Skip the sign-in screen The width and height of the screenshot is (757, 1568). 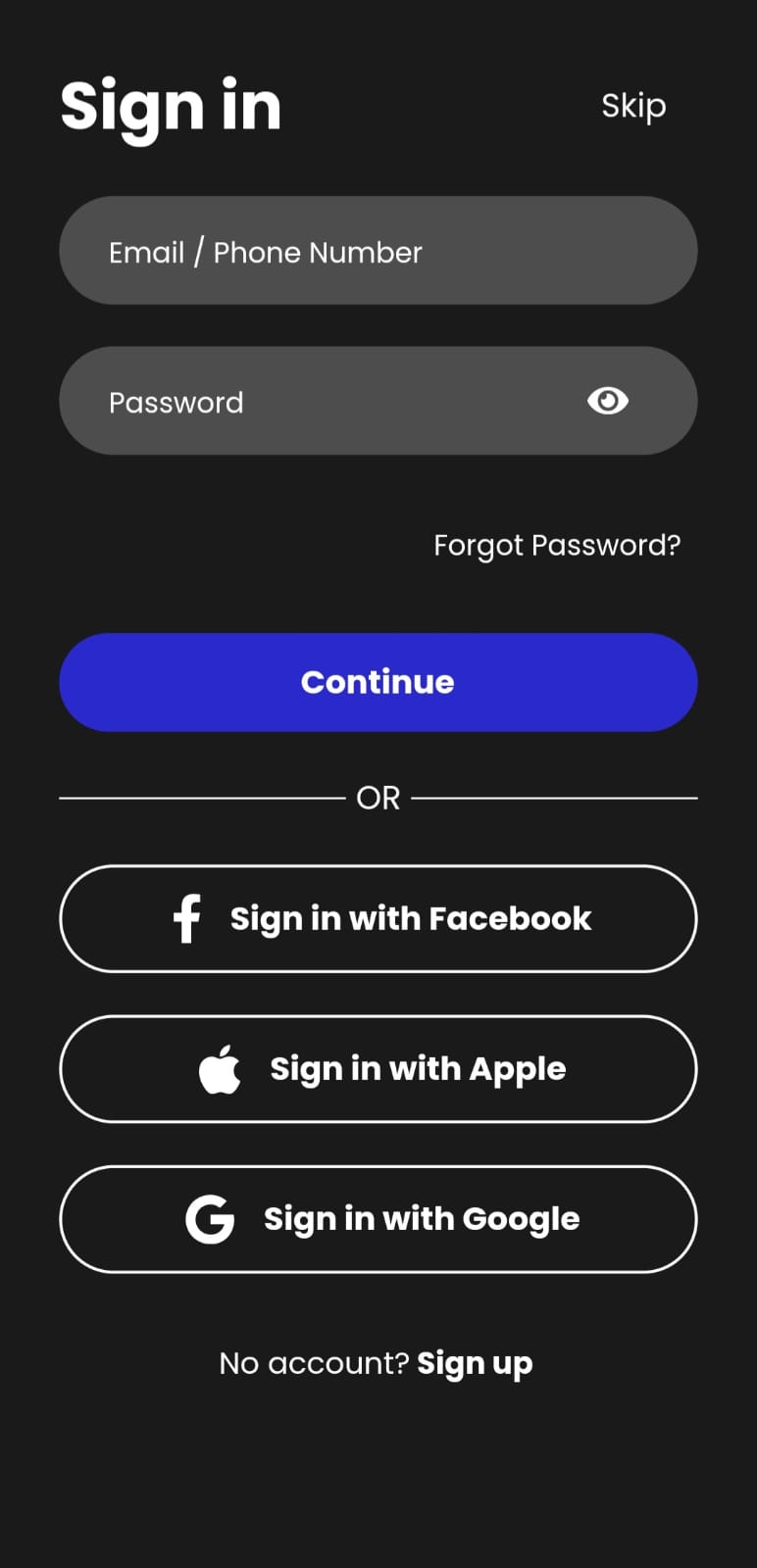(633, 106)
